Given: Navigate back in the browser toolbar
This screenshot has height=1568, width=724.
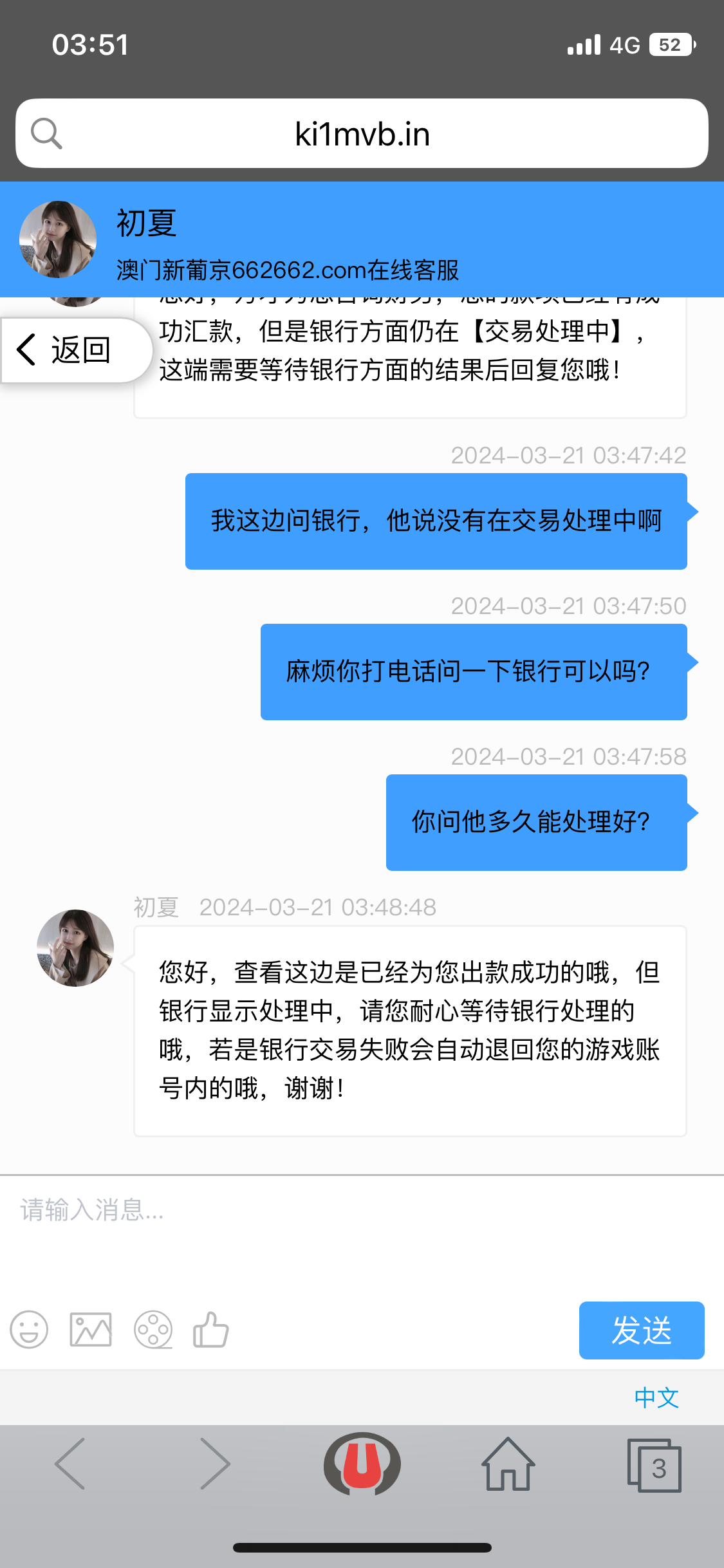Looking at the screenshot, I should tap(71, 1464).
